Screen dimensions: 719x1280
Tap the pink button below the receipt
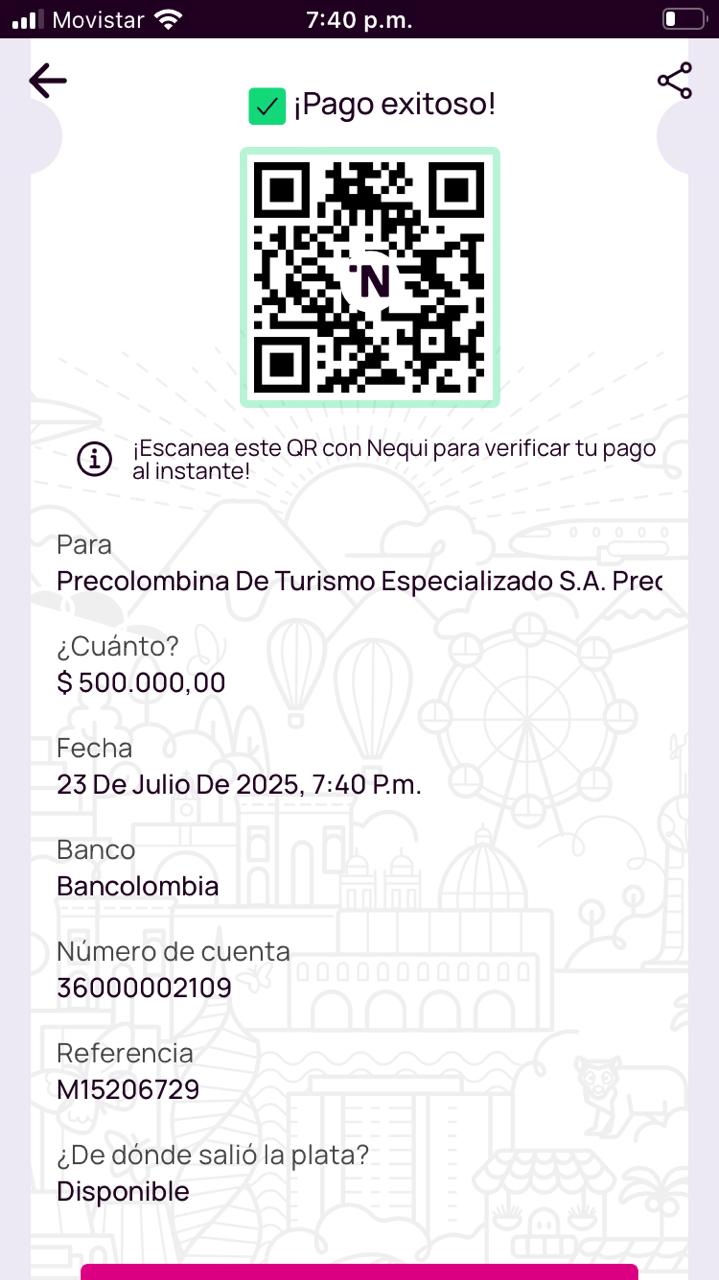tap(359, 1271)
